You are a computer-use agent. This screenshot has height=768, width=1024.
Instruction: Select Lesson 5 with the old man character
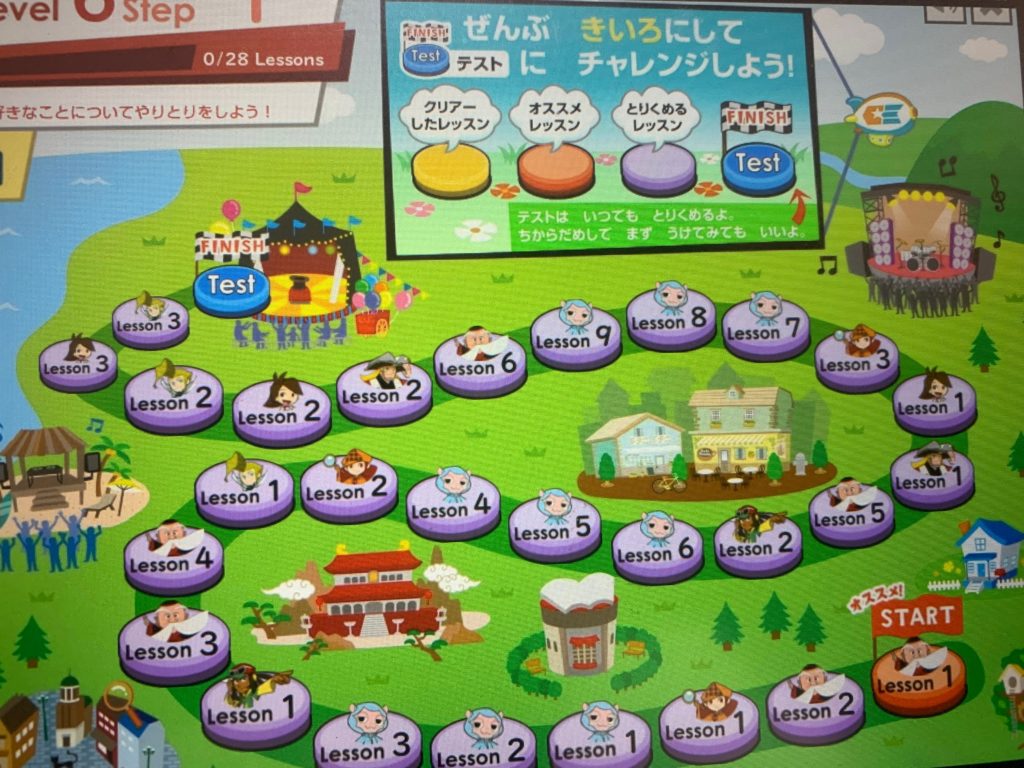pos(852,518)
